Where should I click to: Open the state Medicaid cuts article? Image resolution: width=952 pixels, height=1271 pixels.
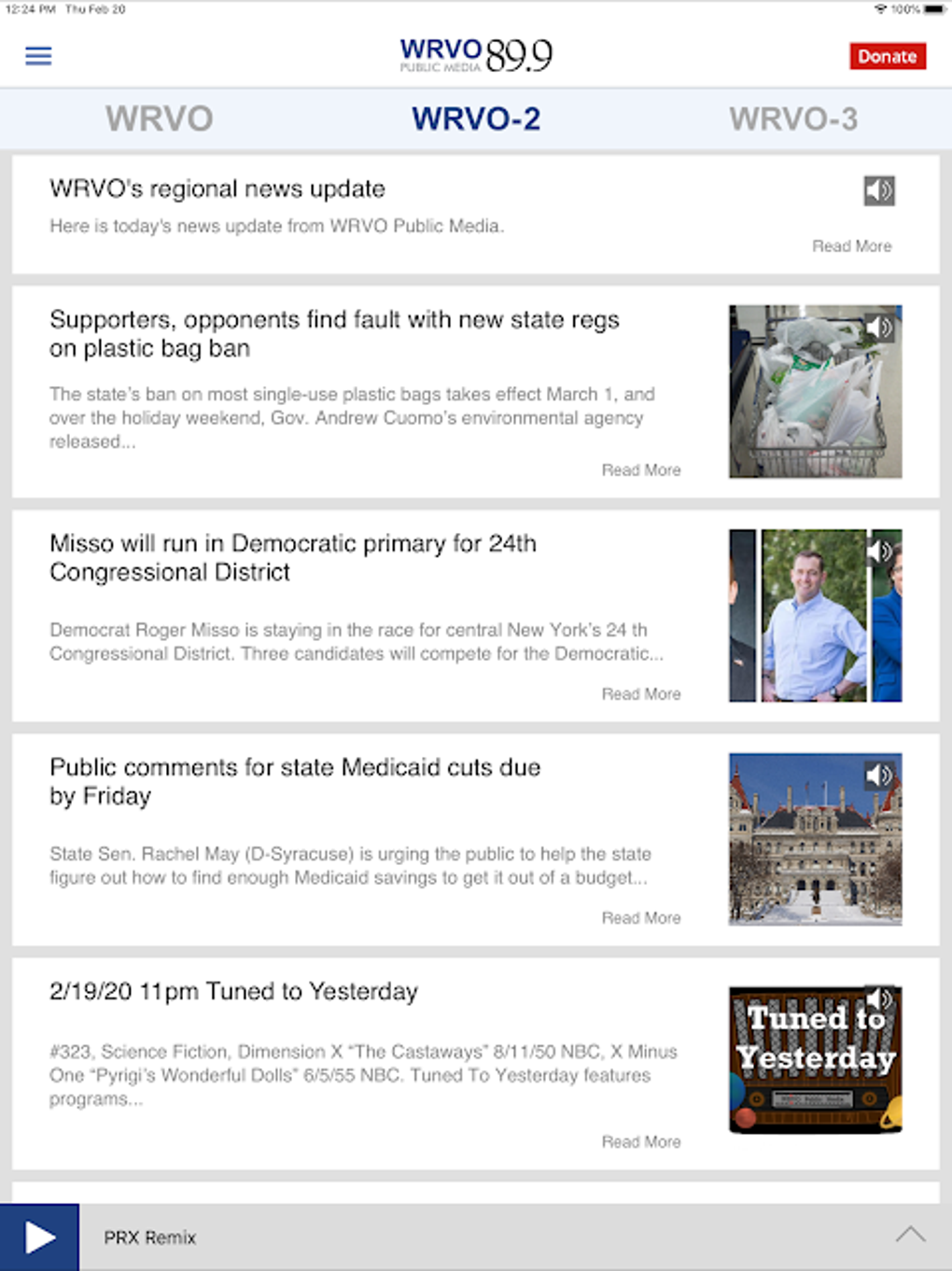[x=295, y=781]
